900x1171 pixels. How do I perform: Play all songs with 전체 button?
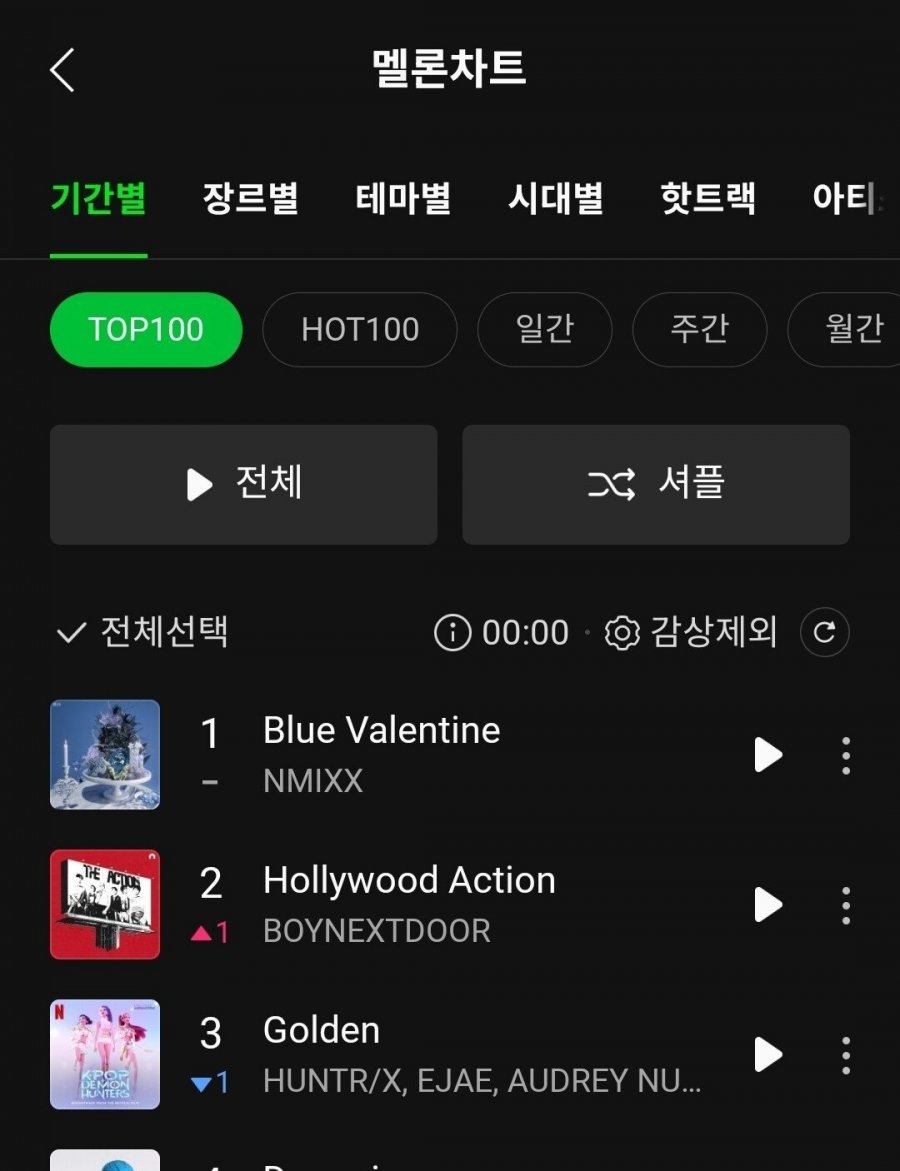243,485
